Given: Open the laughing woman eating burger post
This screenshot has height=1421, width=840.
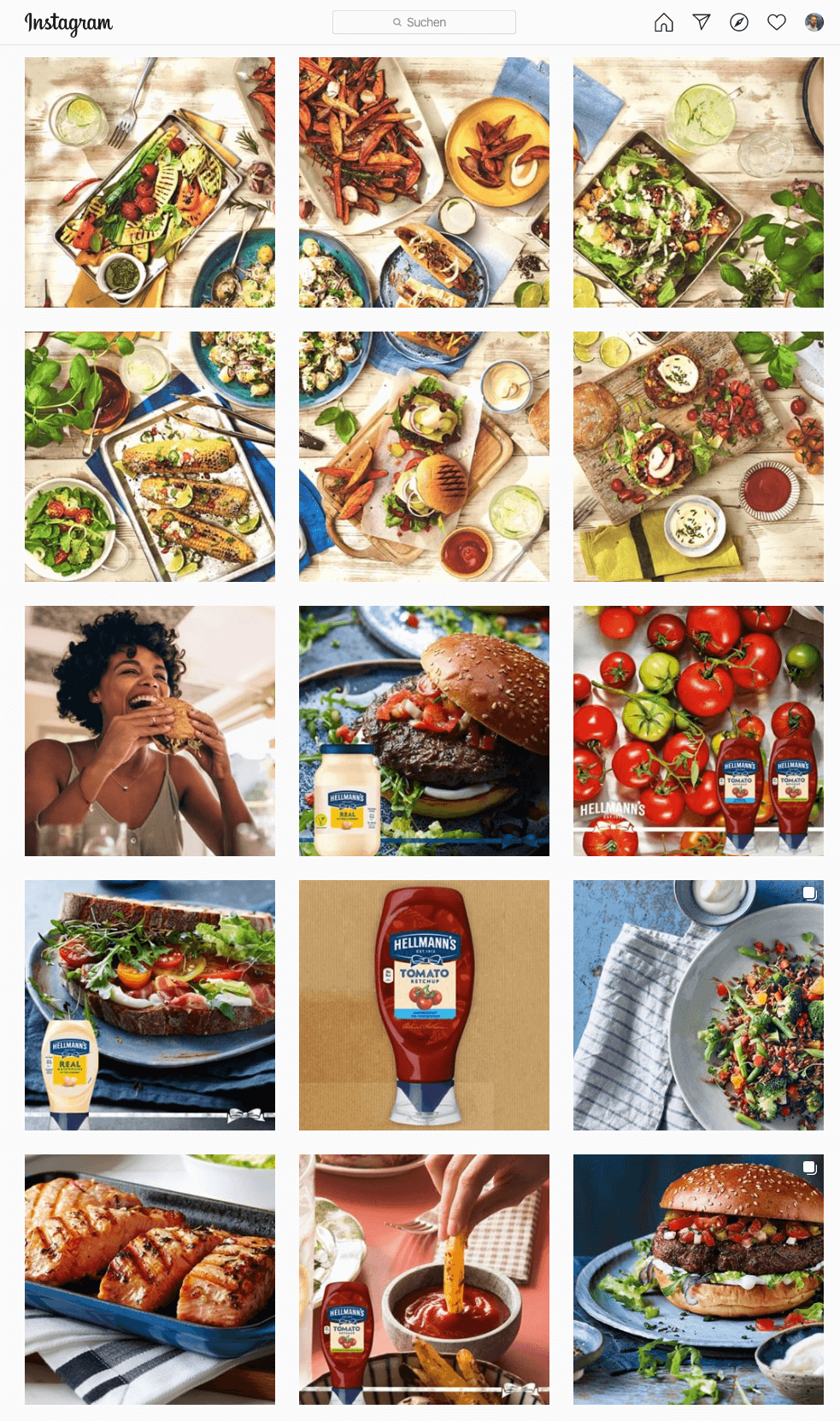Looking at the screenshot, I should tap(150, 731).
